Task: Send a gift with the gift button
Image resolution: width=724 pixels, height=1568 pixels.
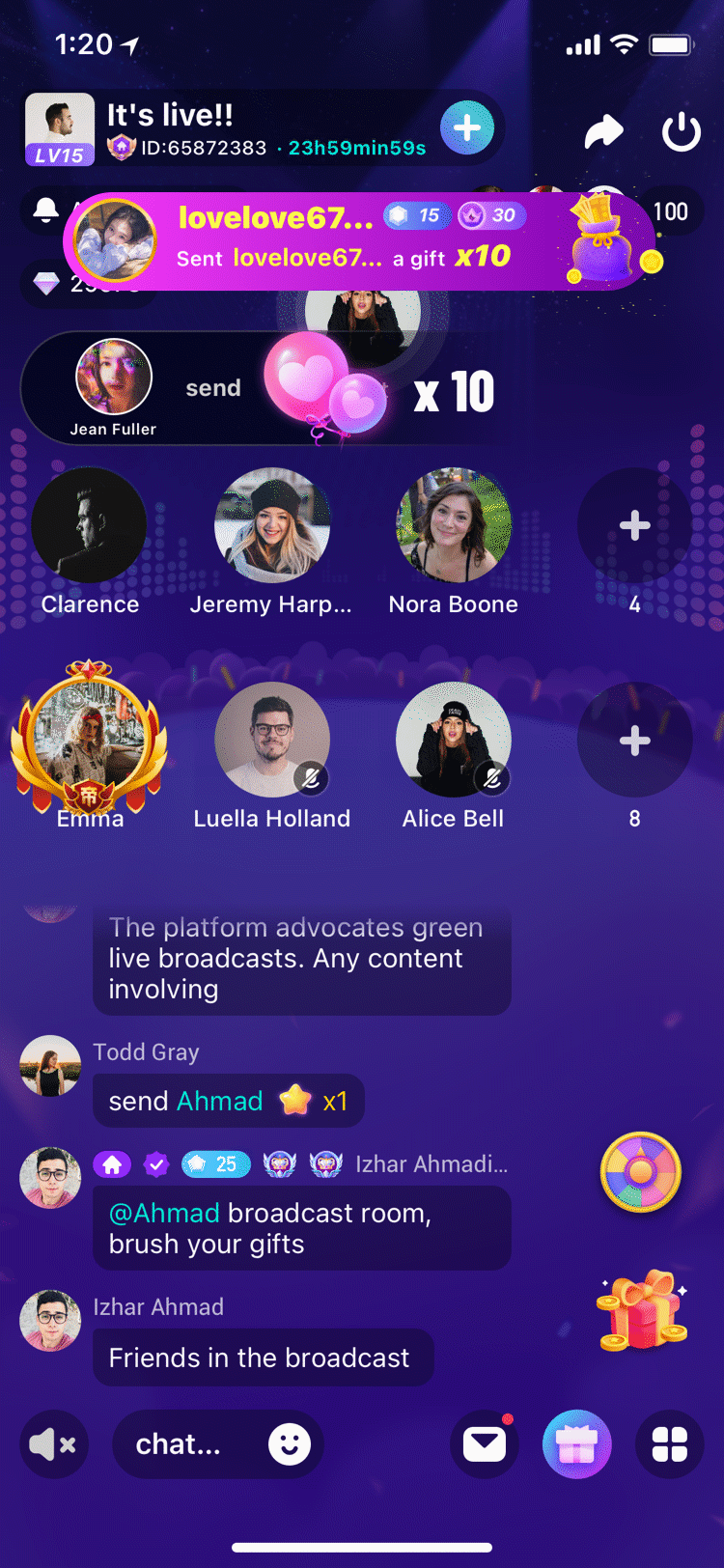Action: [x=577, y=1444]
